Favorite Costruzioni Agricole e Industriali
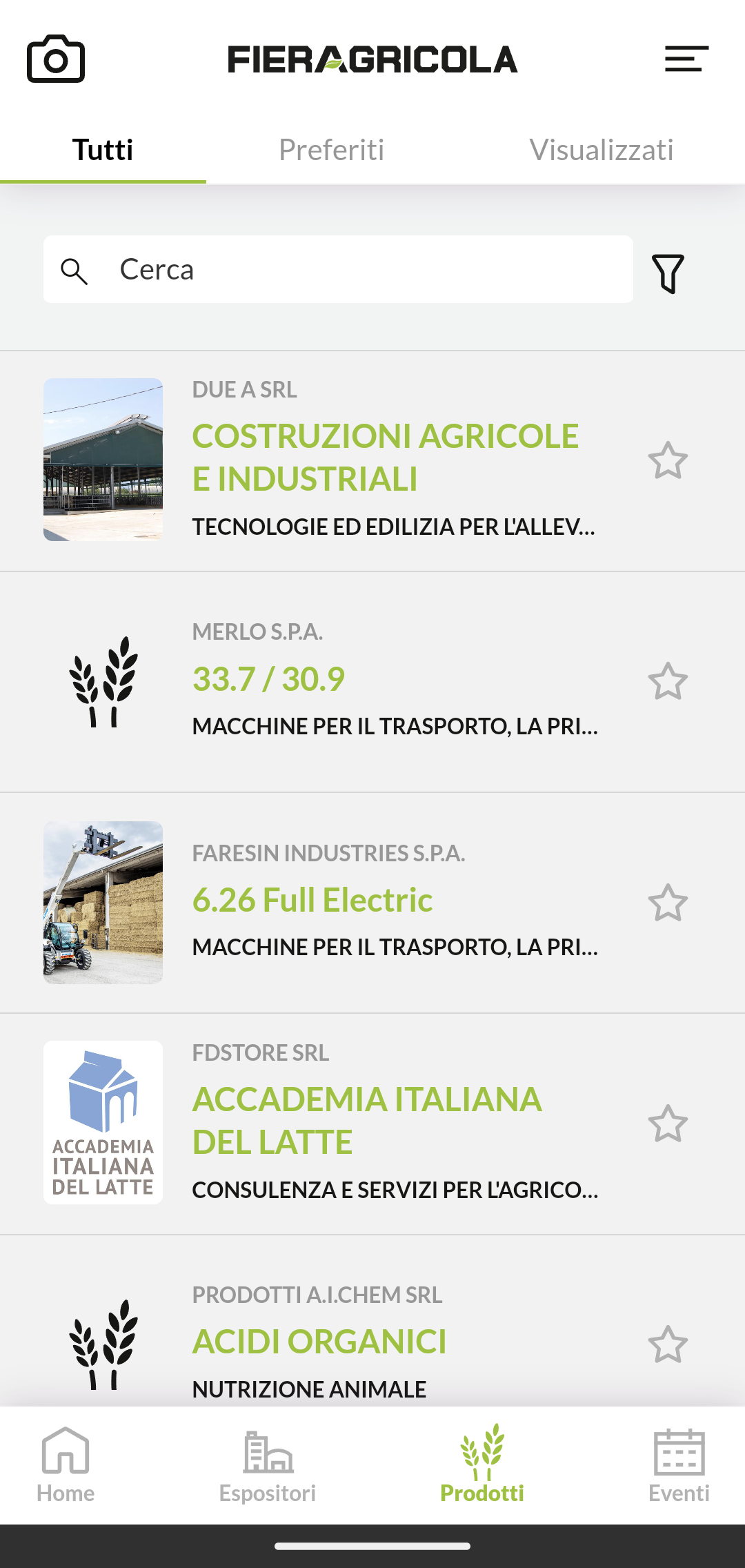Viewport: 745px width, 1568px height. tap(668, 460)
